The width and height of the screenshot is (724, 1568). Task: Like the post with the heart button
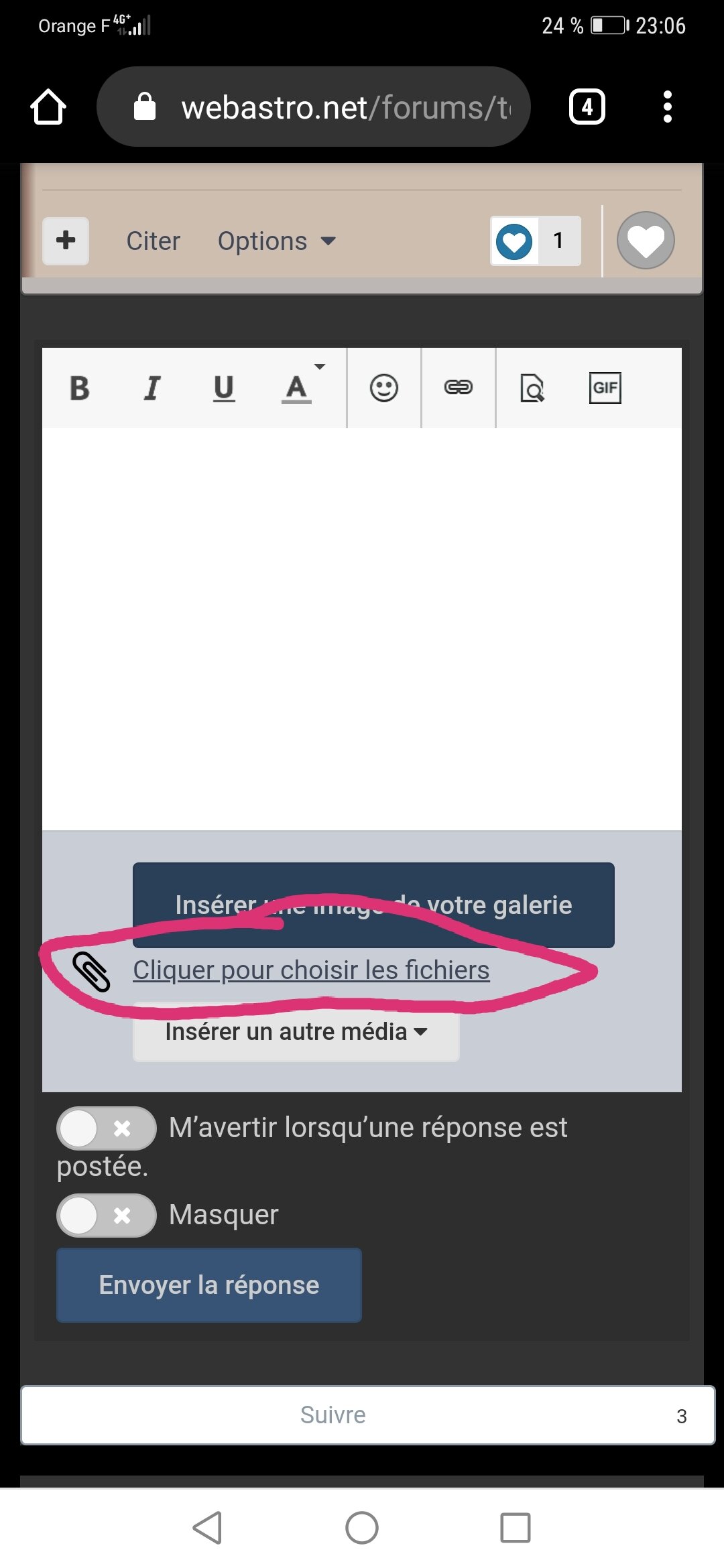tap(645, 241)
